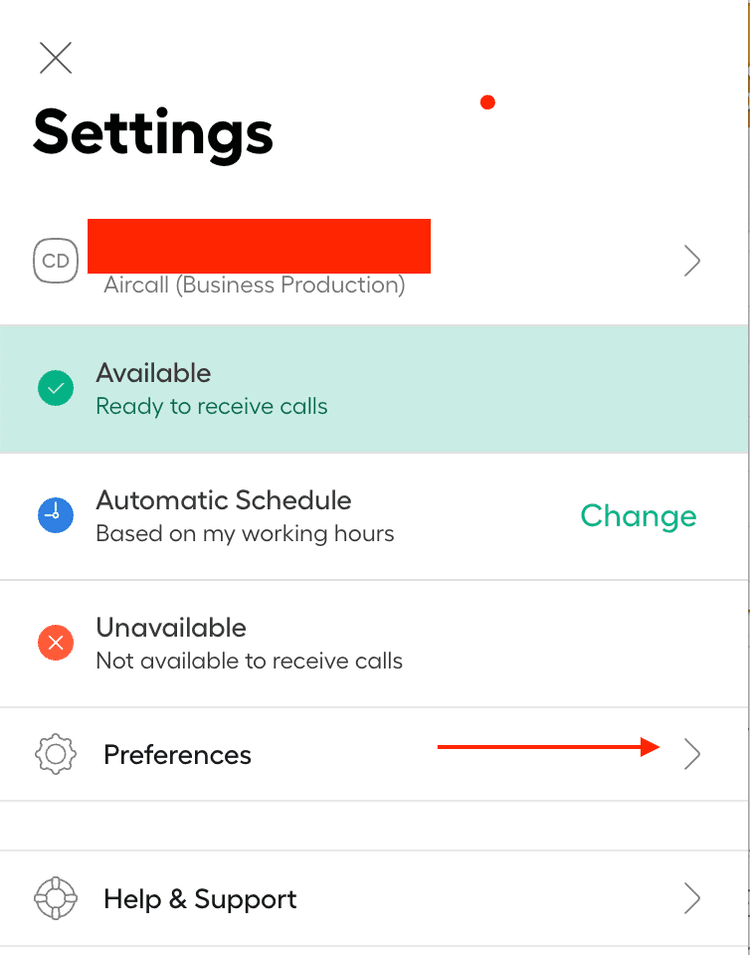Tap the green checkmark inside Available row
The height and width of the screenshot is (955, 750).
click(55, 387)
